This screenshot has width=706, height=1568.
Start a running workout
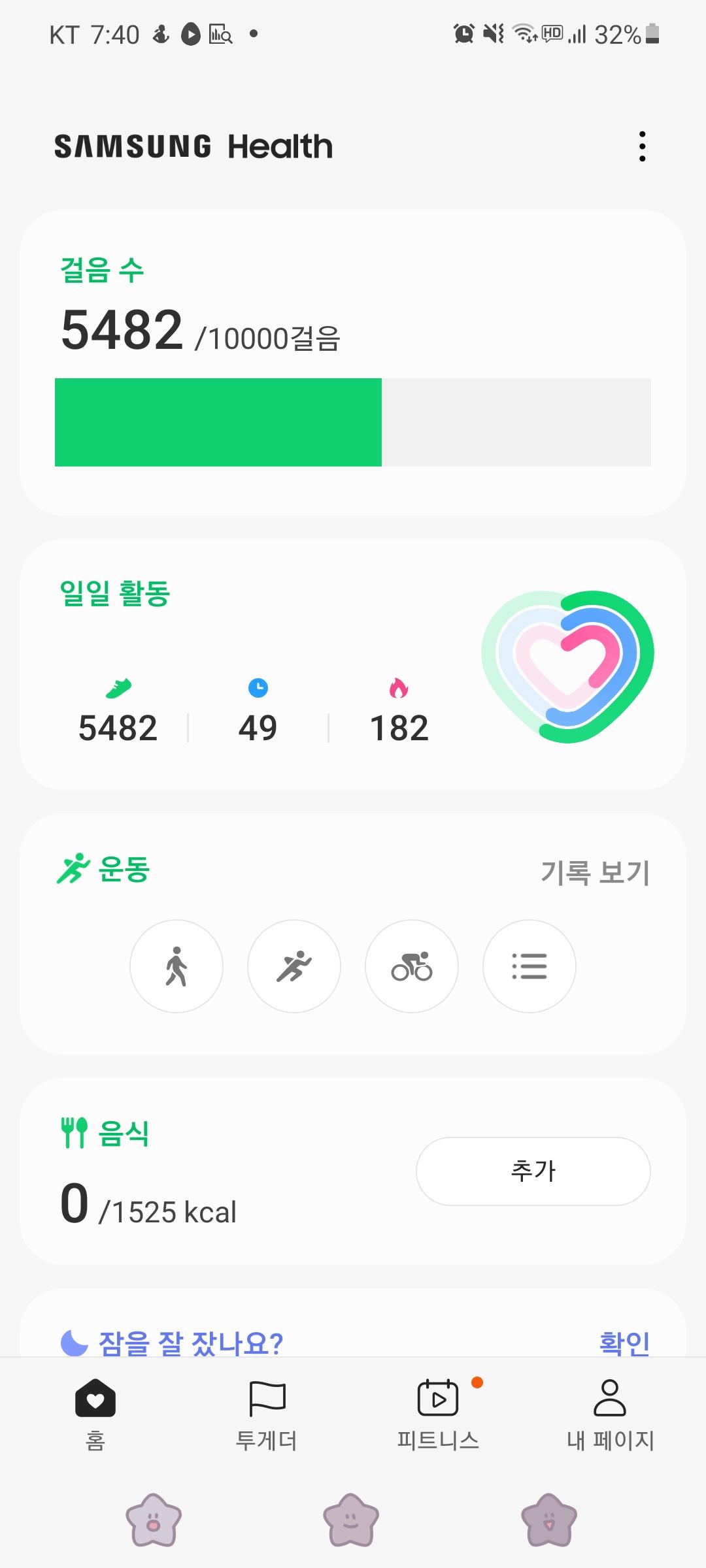click(294, 966)
